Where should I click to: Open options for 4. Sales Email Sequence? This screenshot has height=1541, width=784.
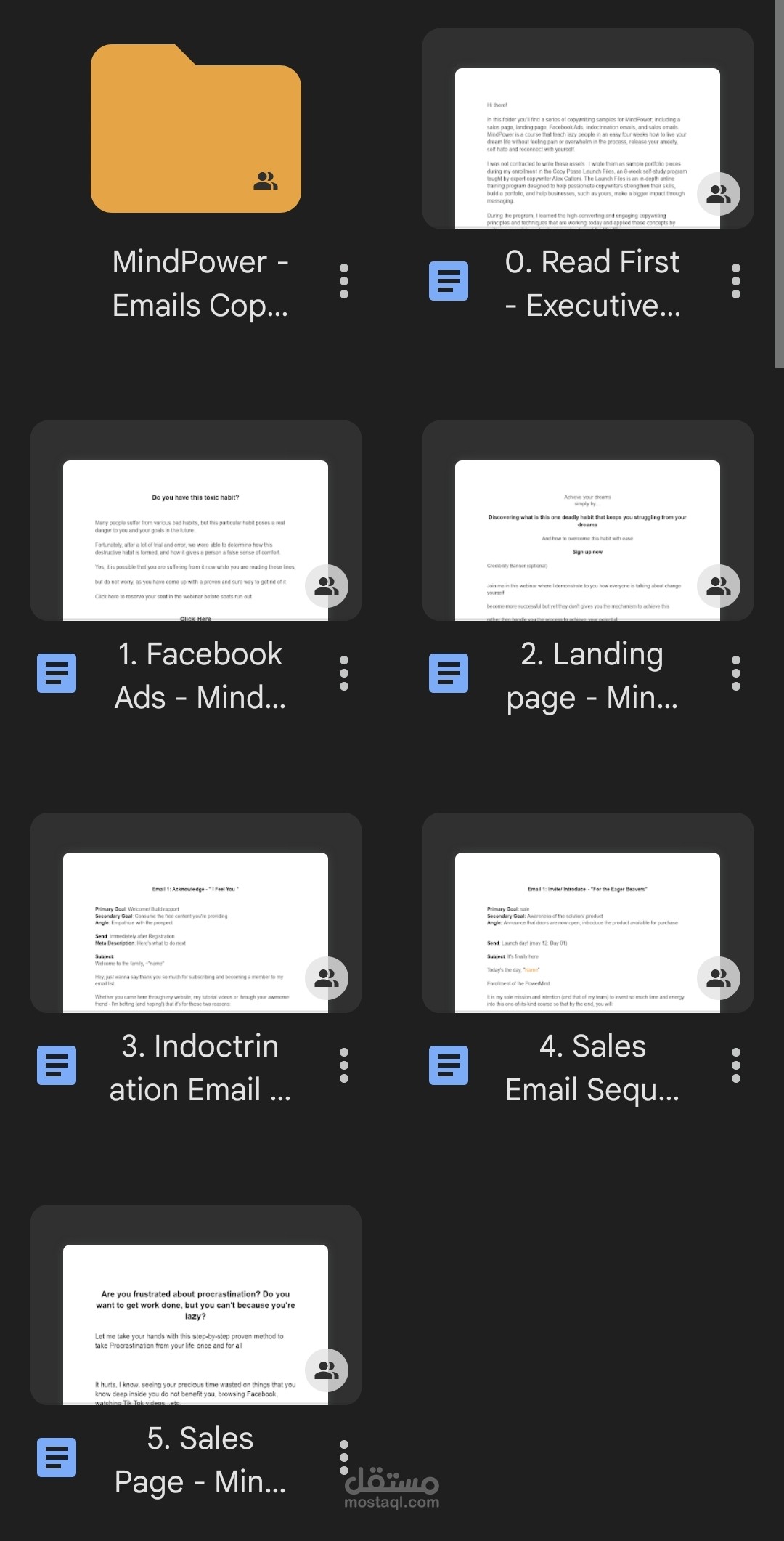(x=736, y=1065)
